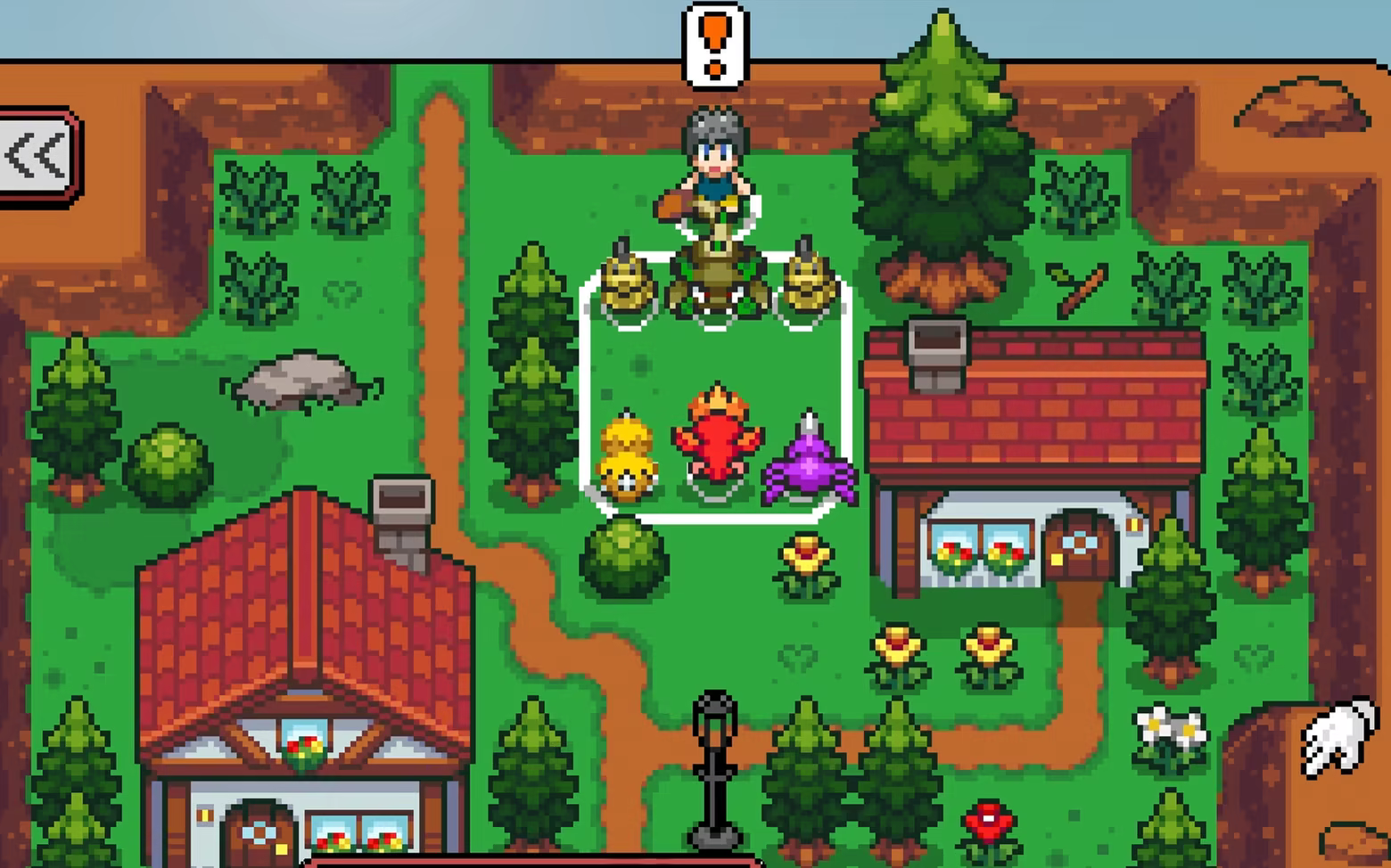Select the yellow chick creature
Screen dimensions: 1391x868
coord(627,456)
